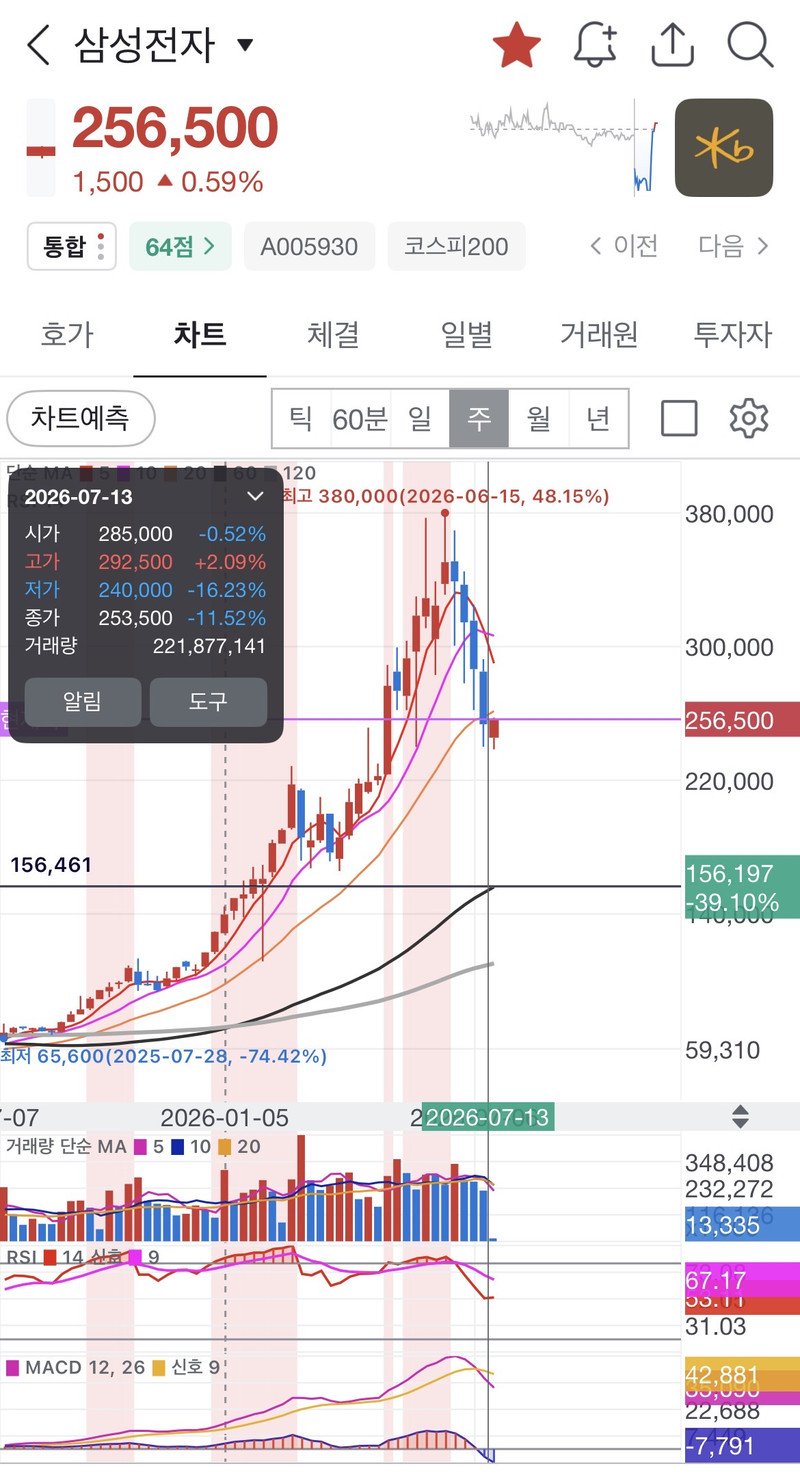The width and height of the screenshot is (800, 1475).
Task: Tap the 차트예측 button
Action: tap(81, 418)
